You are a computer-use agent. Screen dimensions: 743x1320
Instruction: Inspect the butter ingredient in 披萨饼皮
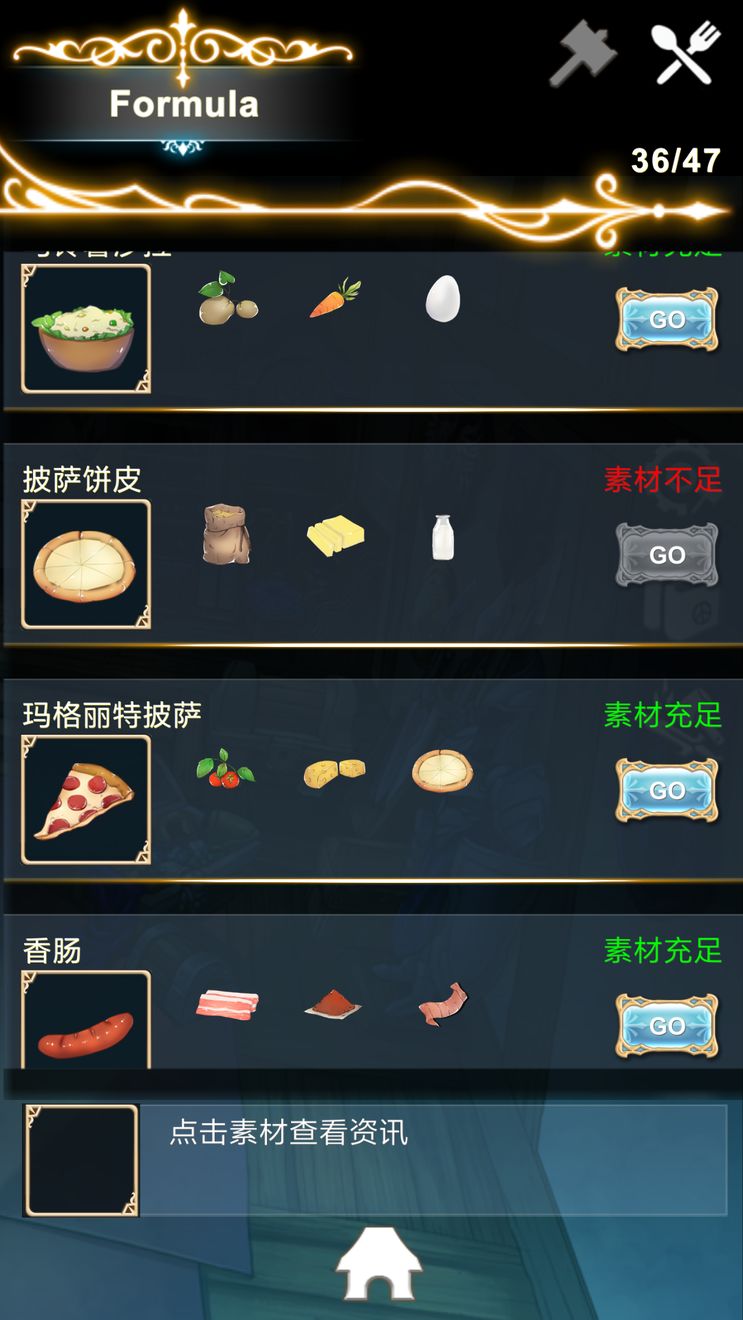(x=335, y=537)
